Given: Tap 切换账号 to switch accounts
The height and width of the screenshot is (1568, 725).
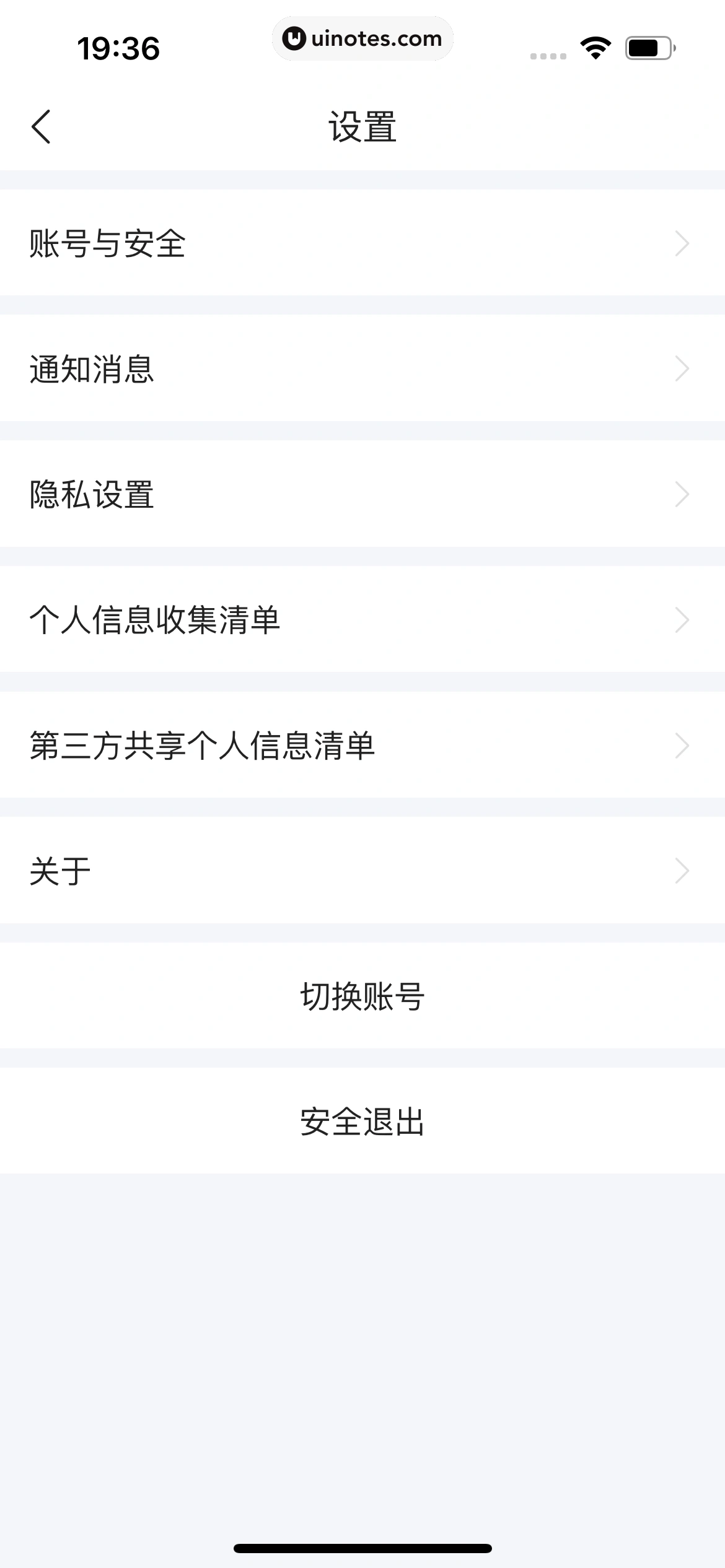Looking at the screenshot, I should point(362,996).
